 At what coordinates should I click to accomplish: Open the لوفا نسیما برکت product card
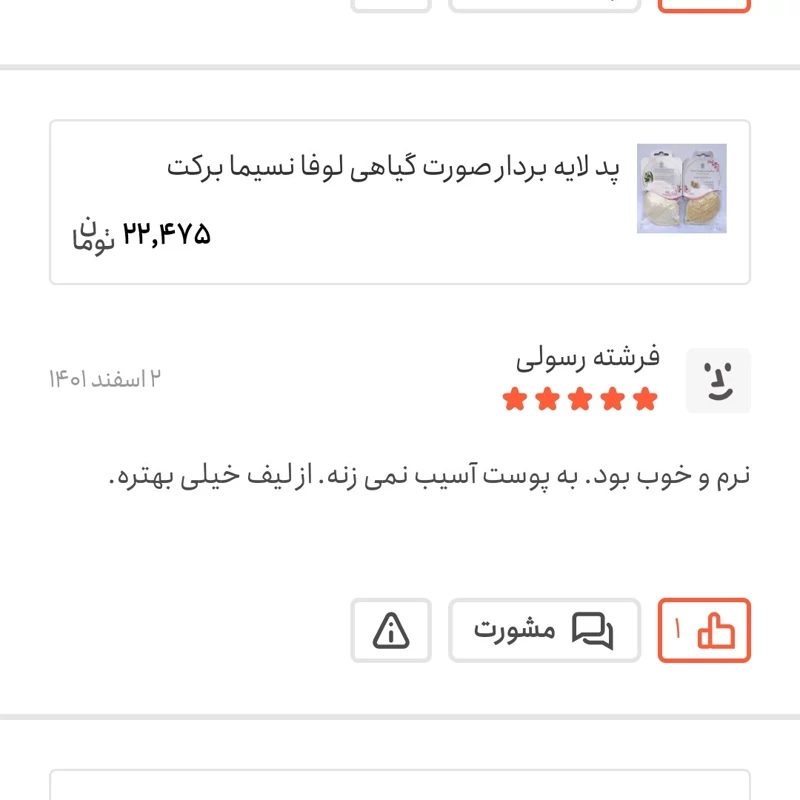click(400, 202)
